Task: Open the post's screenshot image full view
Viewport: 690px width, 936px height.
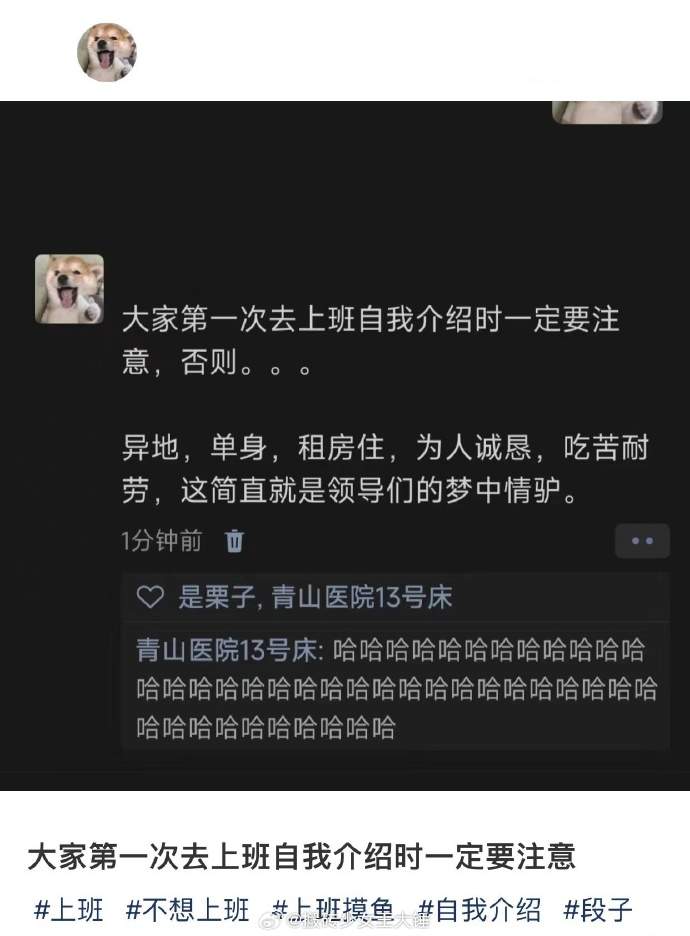Action: coord(345,445)
